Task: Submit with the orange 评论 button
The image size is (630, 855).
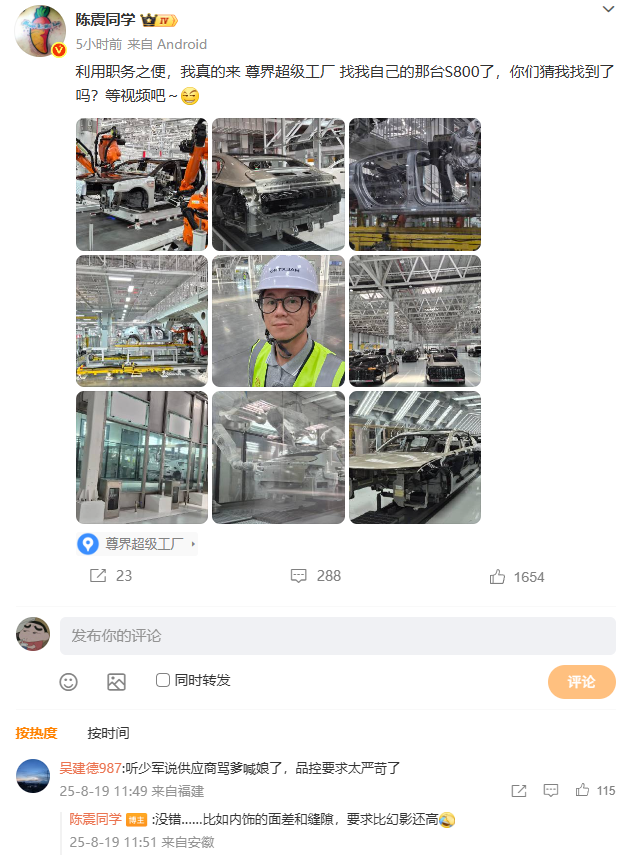Action: pos(581,682)
